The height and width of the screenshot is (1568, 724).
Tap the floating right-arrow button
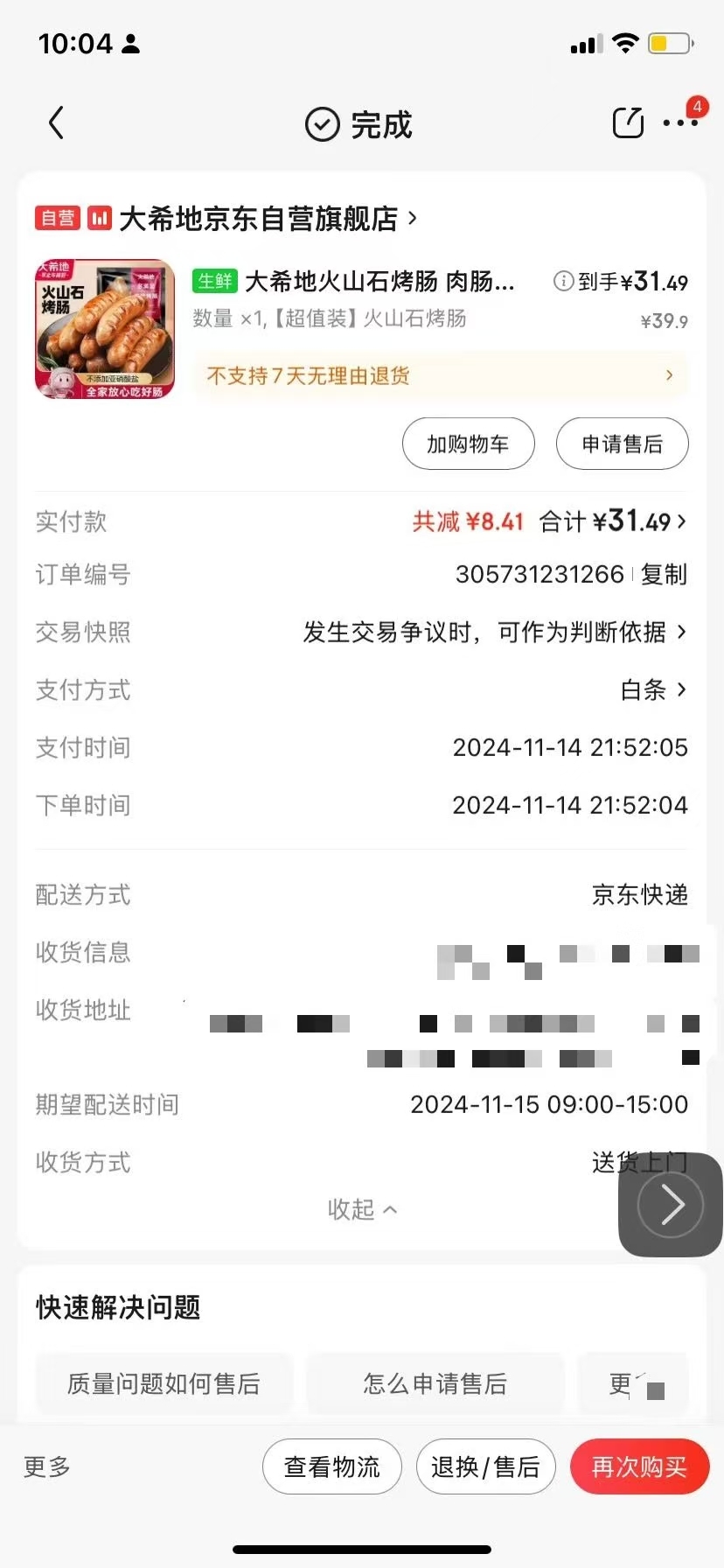(x=671, y=1205)
